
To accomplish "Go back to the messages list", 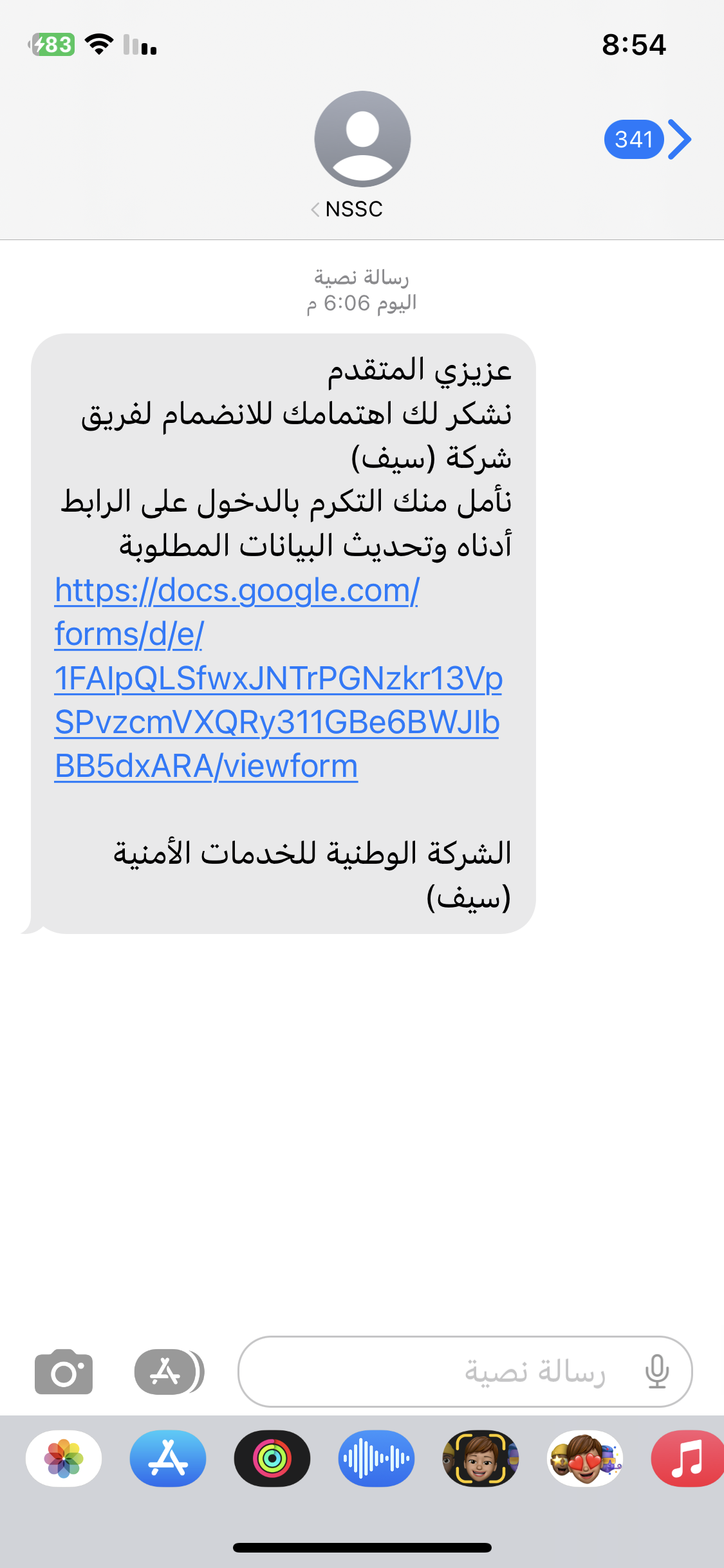I will point(647,139).
